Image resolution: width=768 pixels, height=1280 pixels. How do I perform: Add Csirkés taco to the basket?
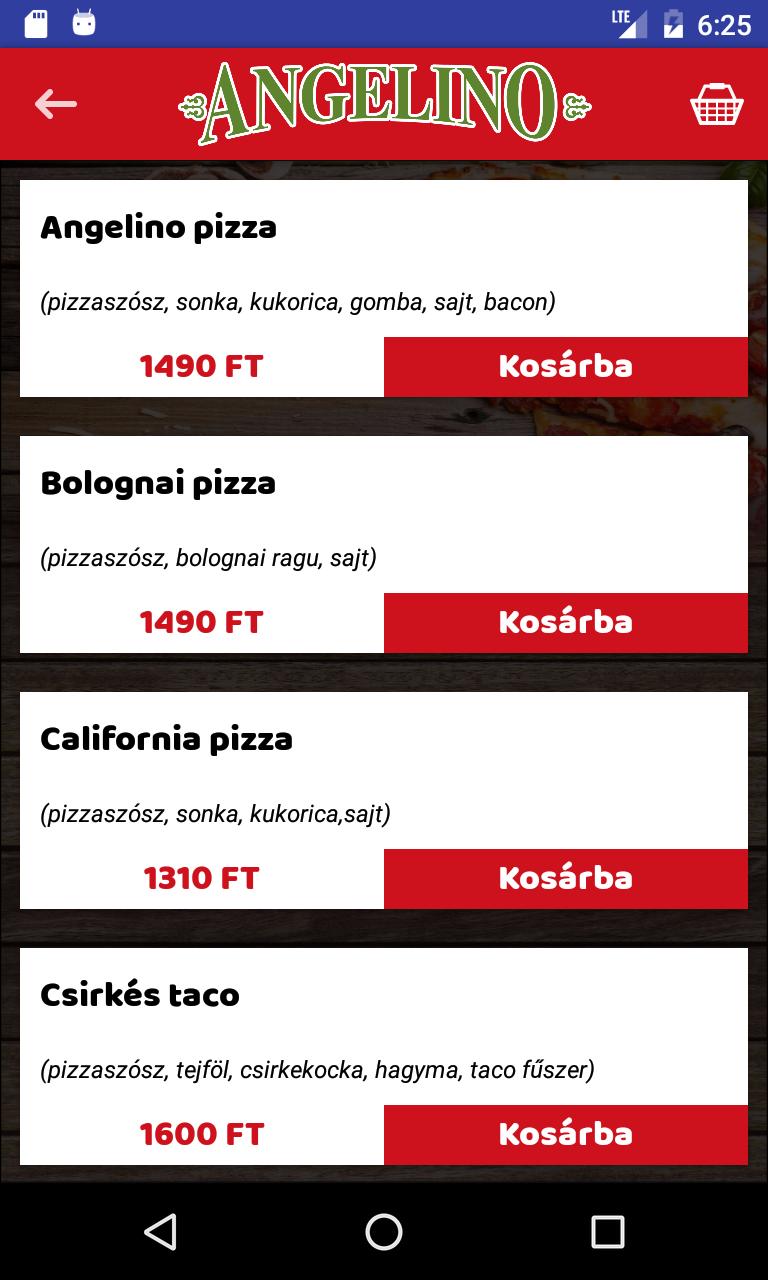coord(566,1134)
